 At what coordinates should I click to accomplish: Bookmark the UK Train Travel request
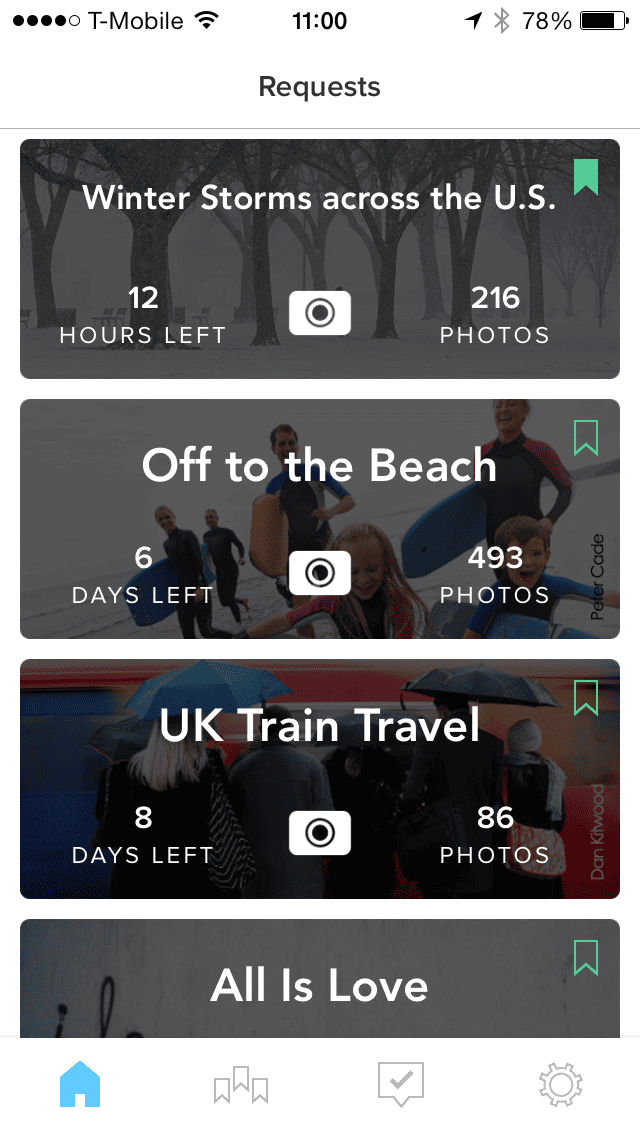586,697
